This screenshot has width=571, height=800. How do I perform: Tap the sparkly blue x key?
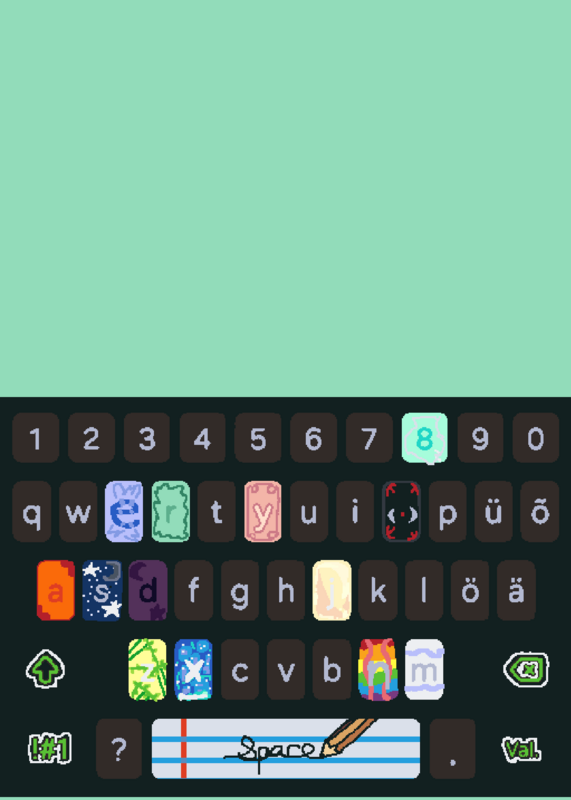(x=193, y=669)
